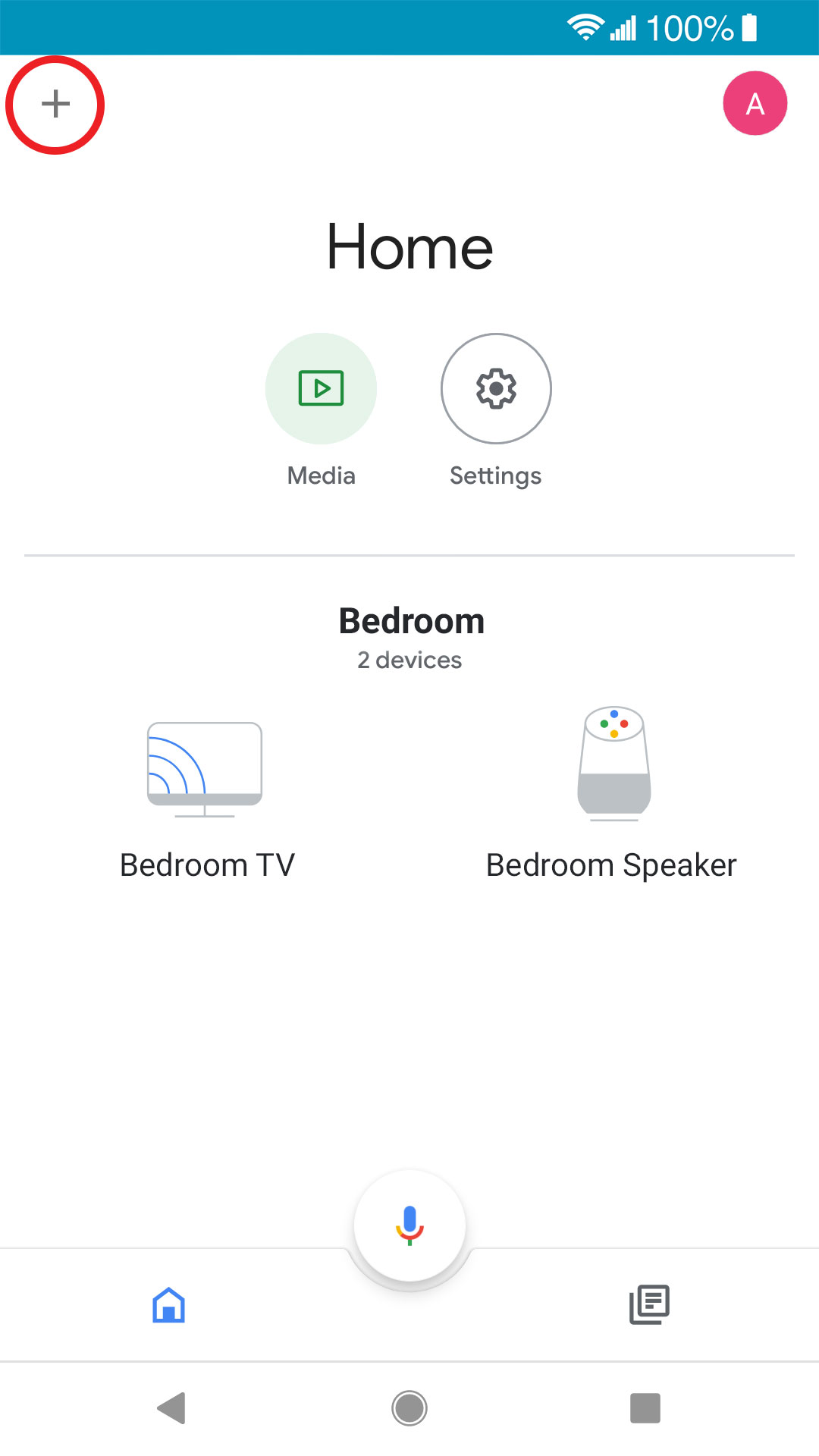Open the Media controls

point(321,389)
